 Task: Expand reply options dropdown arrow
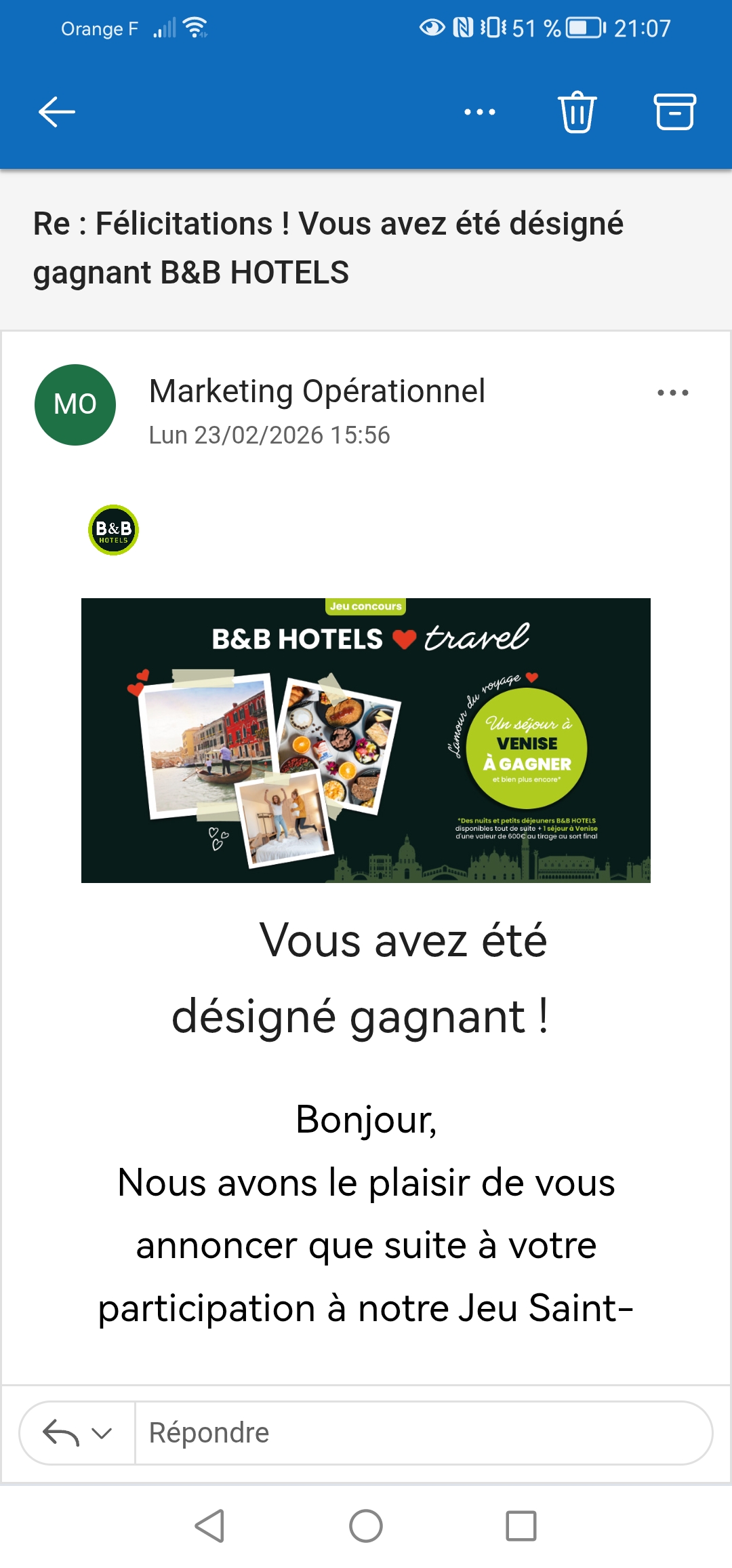coord(102,1433)
